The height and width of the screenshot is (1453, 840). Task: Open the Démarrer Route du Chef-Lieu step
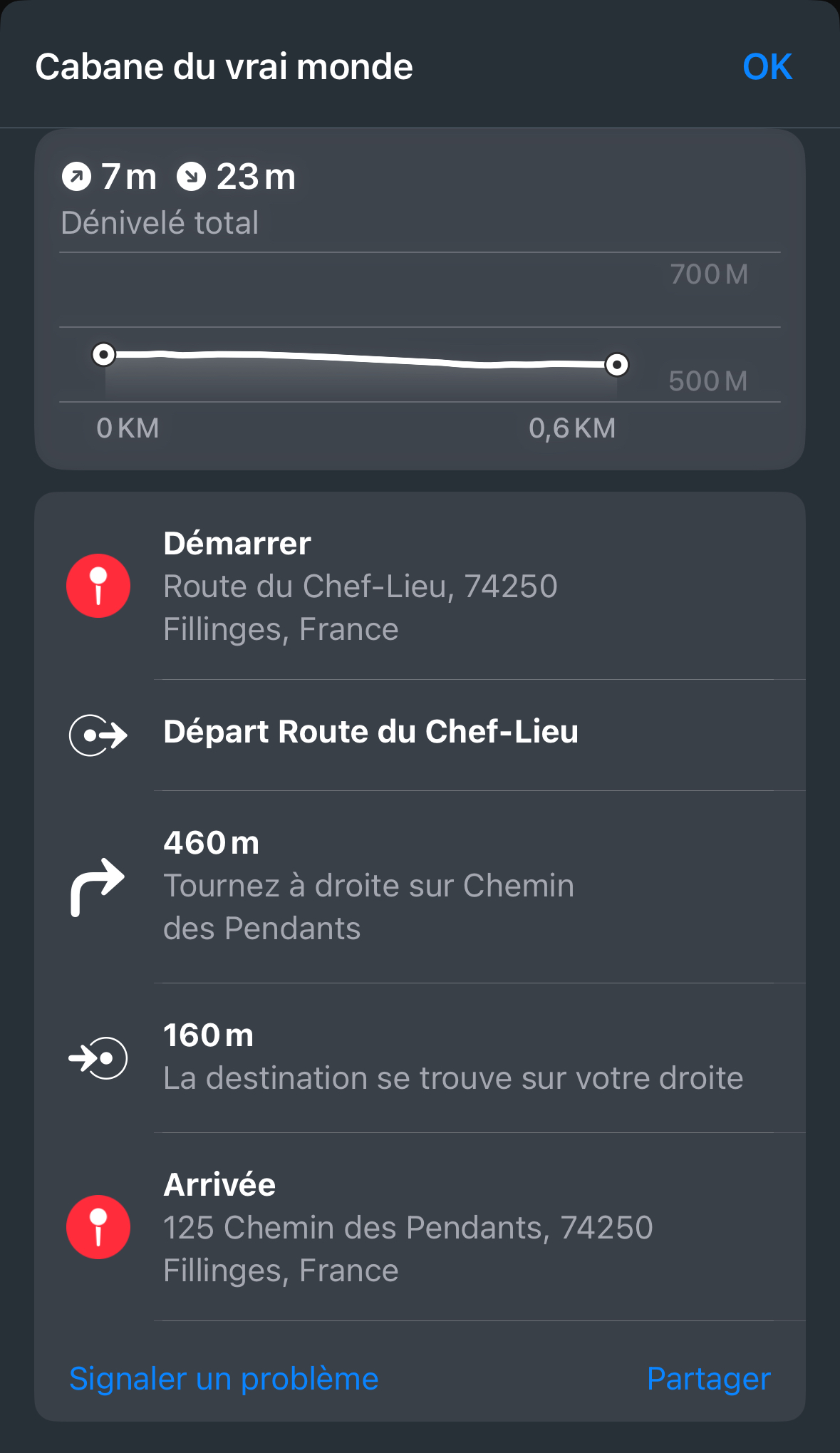(420, 586)
